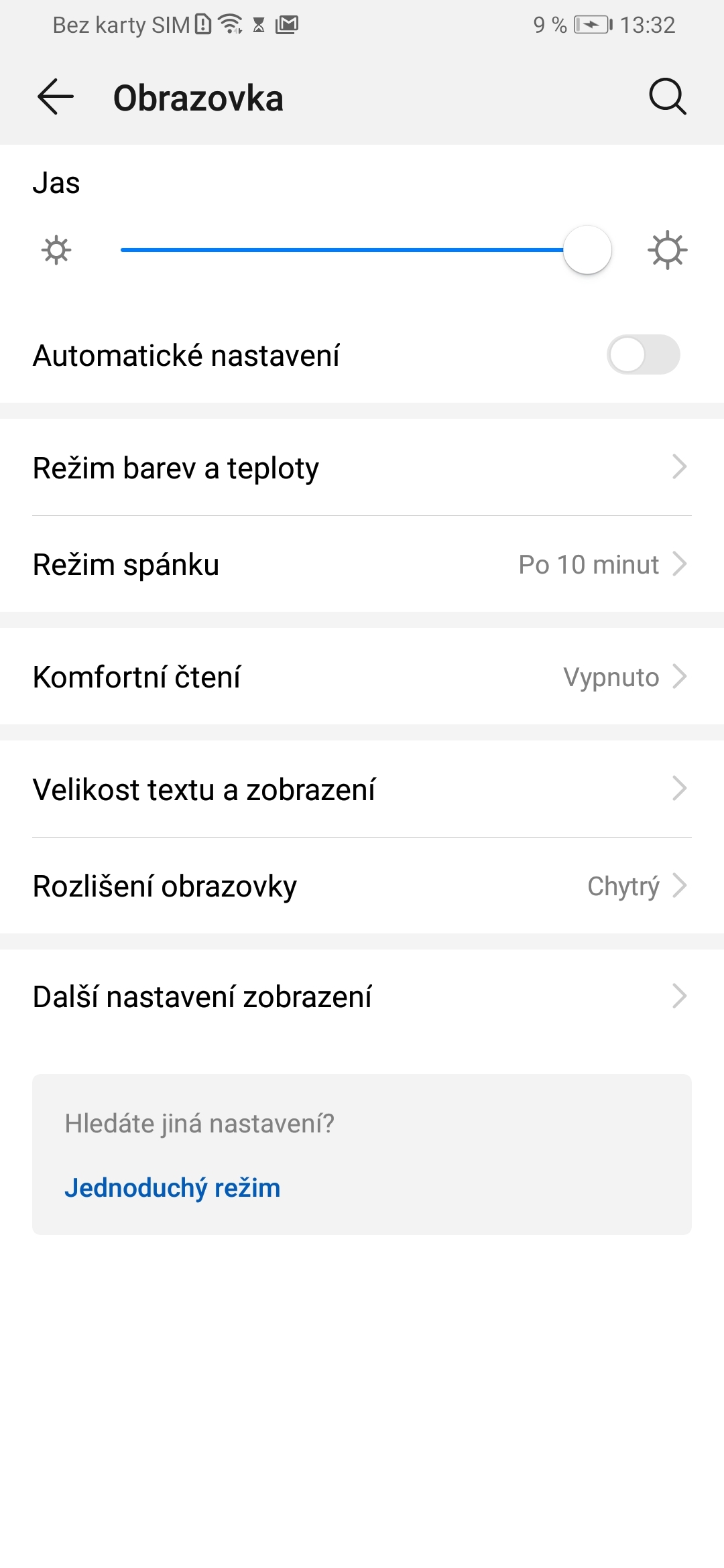Expand Režim barev a teploty via chevron
The width and height of the screenshot is (724, 1568).
click(679, 468)
